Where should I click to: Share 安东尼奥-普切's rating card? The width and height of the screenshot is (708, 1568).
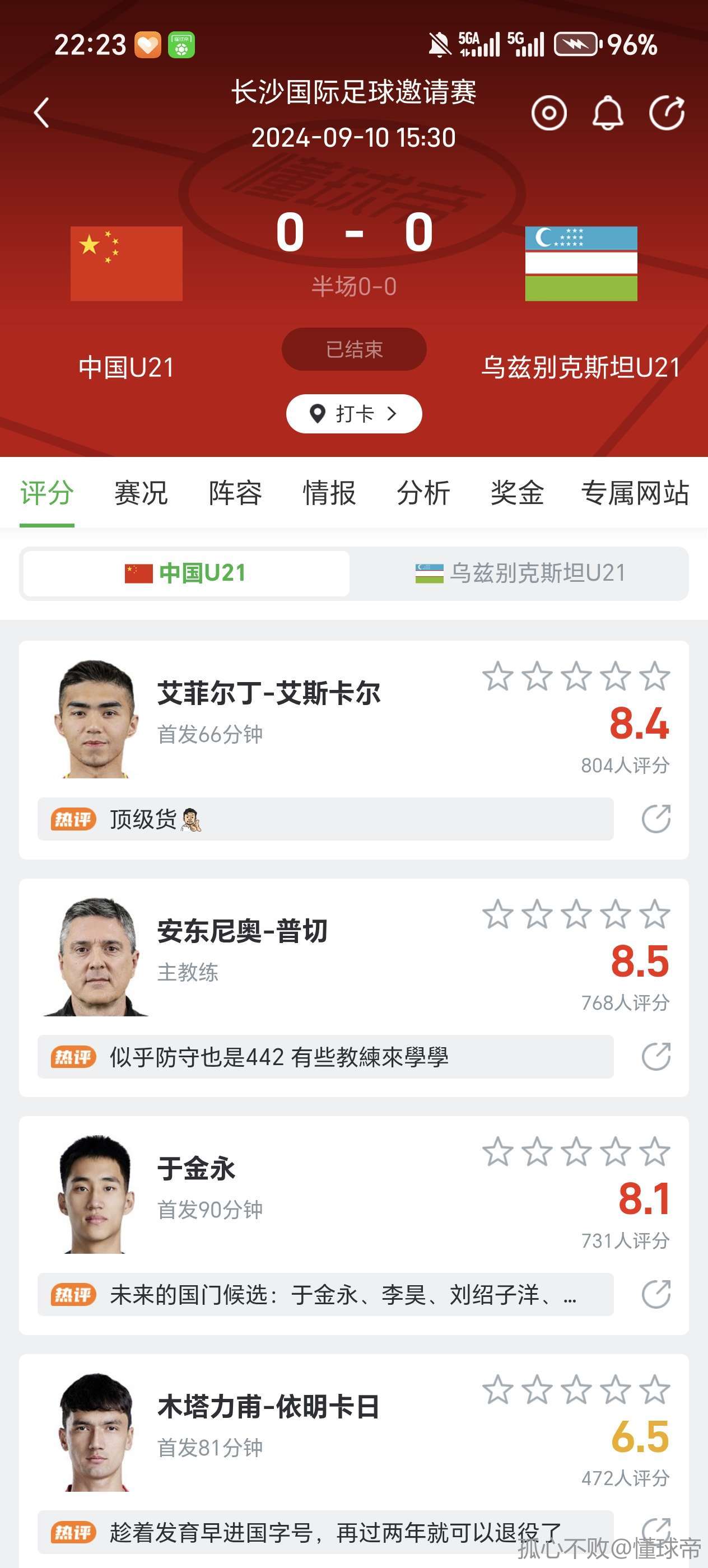point(656,1057)
